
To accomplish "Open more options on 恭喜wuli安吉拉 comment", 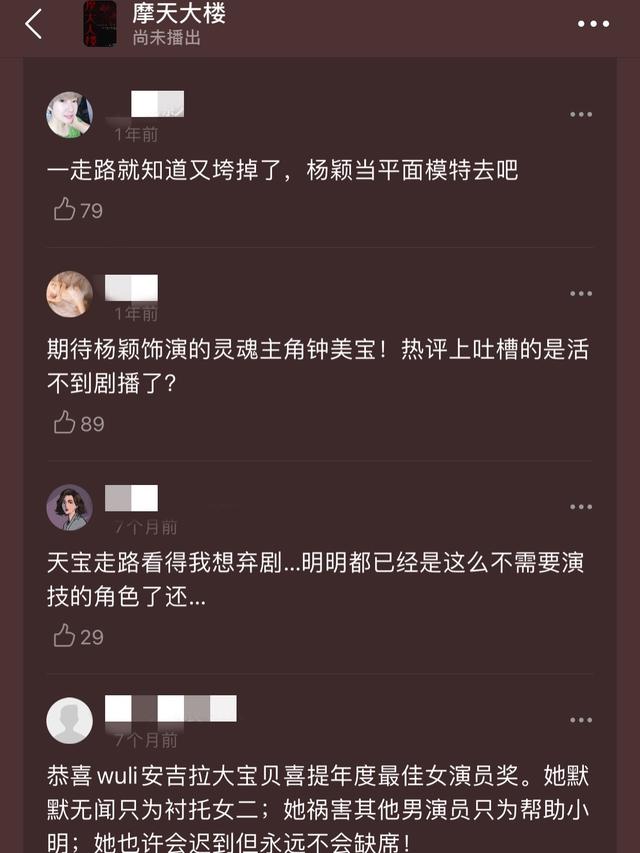I will pyautogui.click(x=581, y=720).
